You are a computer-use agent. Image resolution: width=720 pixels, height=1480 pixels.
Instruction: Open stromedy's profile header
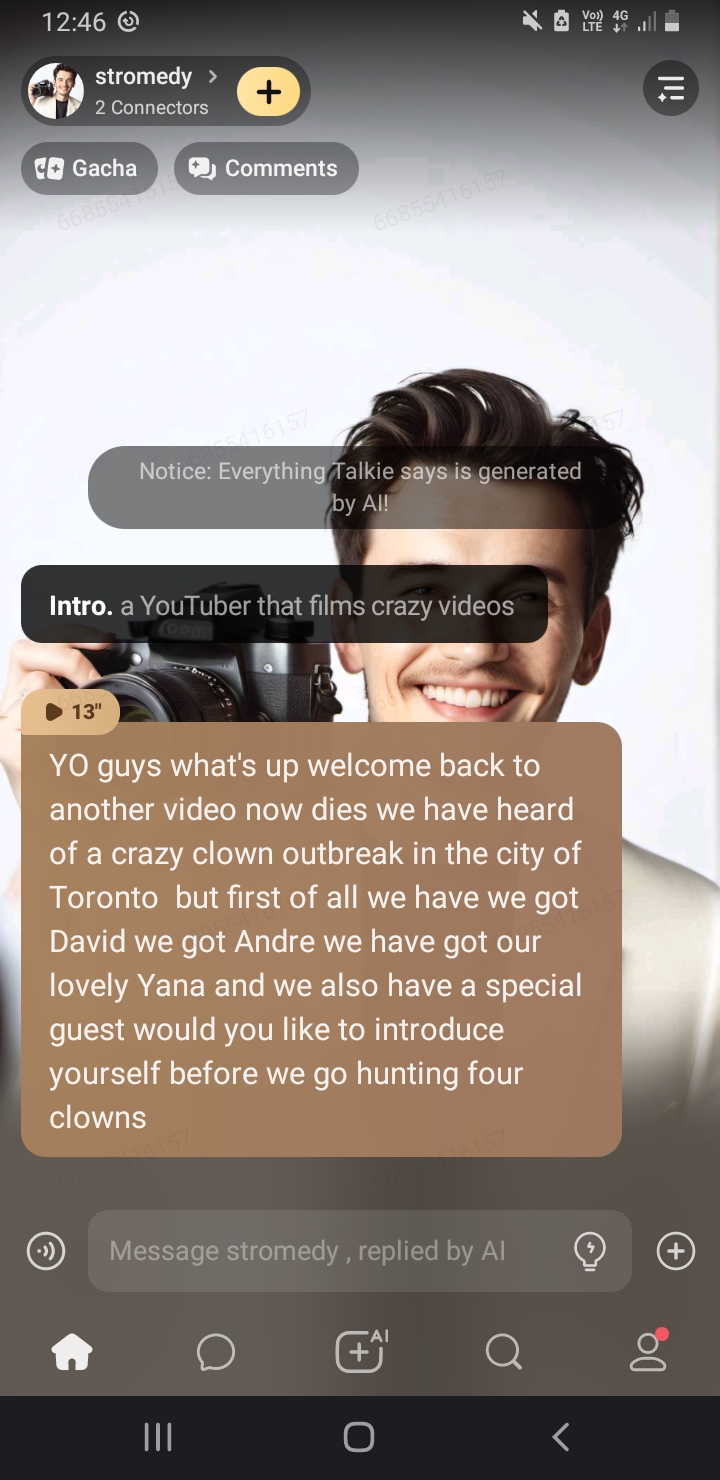(150, 90)
